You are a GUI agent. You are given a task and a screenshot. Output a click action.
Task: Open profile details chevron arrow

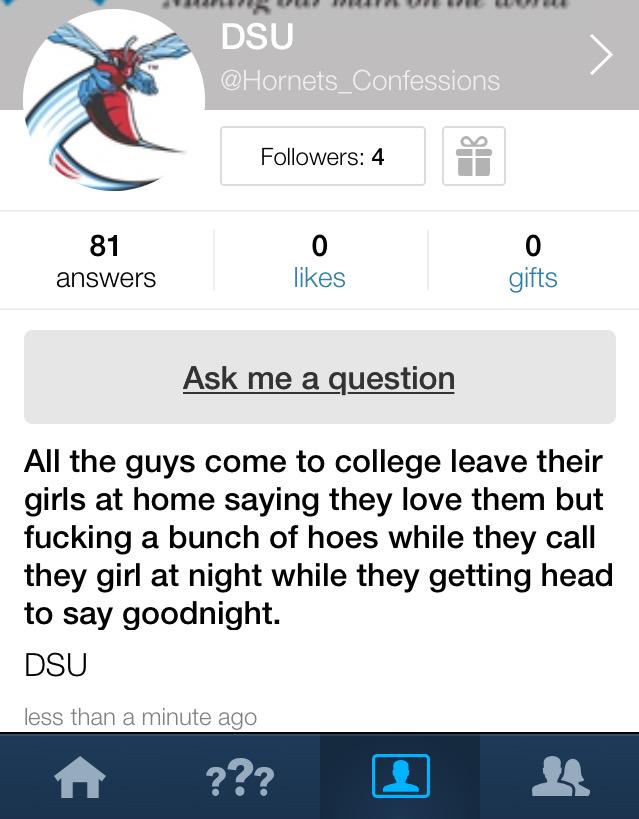(x=600, y=56)
